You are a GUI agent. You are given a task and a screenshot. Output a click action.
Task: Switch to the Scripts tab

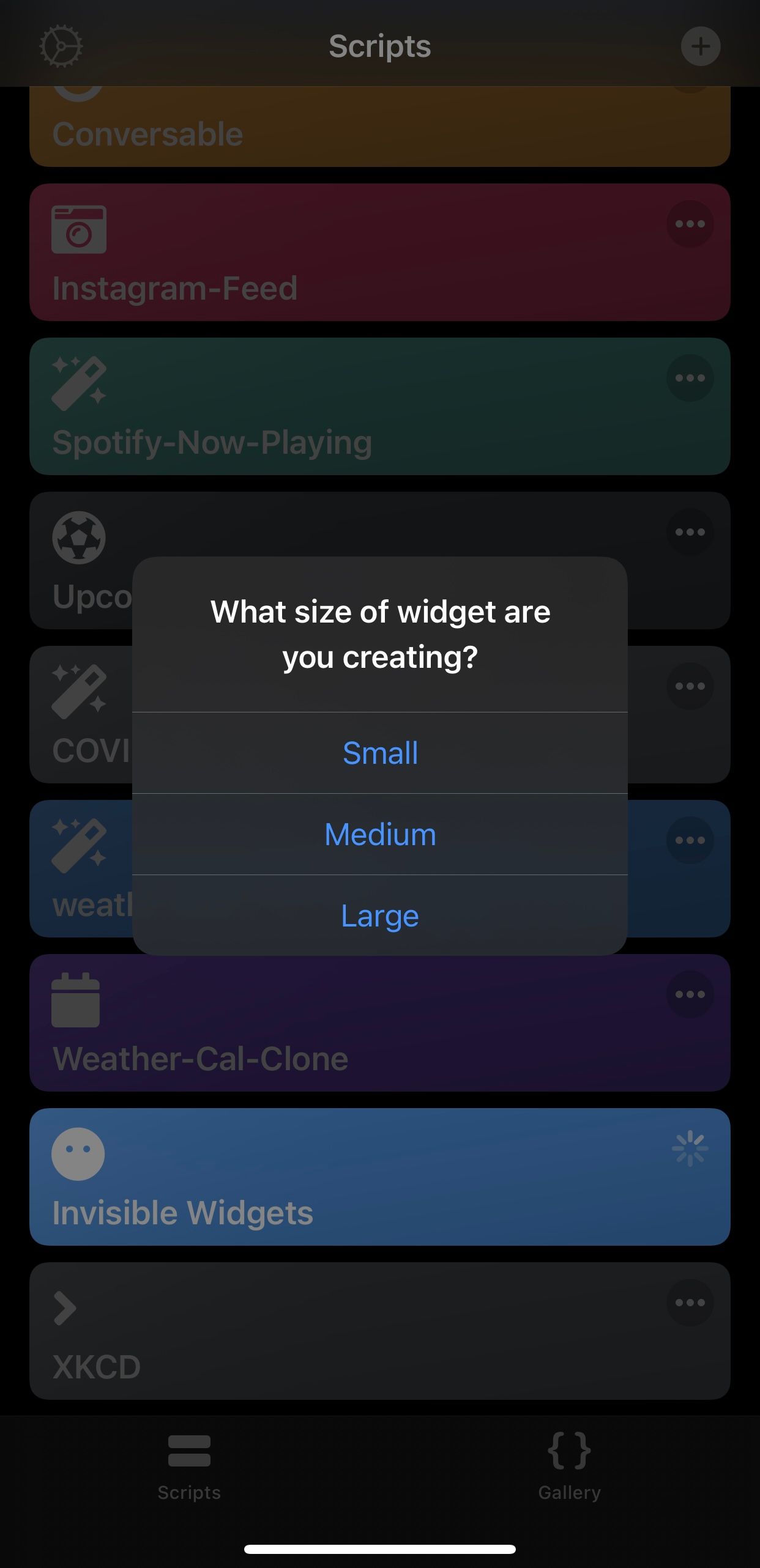point(189,1468)
